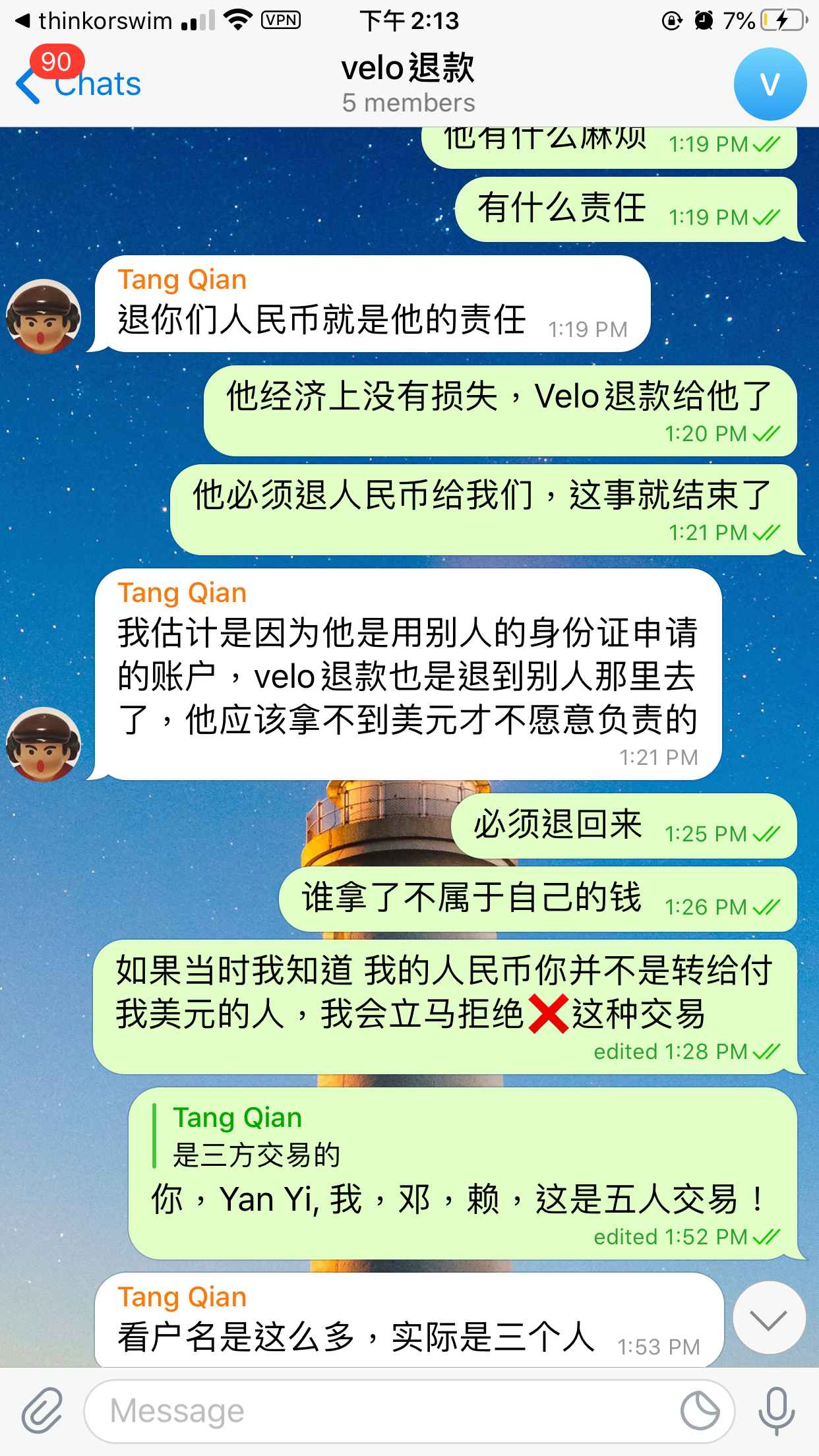The height and width of the screenshot is (1456, 819).
Task: Open the group avatar V profile
Action: pyautogui.click(x=770, y=84)
